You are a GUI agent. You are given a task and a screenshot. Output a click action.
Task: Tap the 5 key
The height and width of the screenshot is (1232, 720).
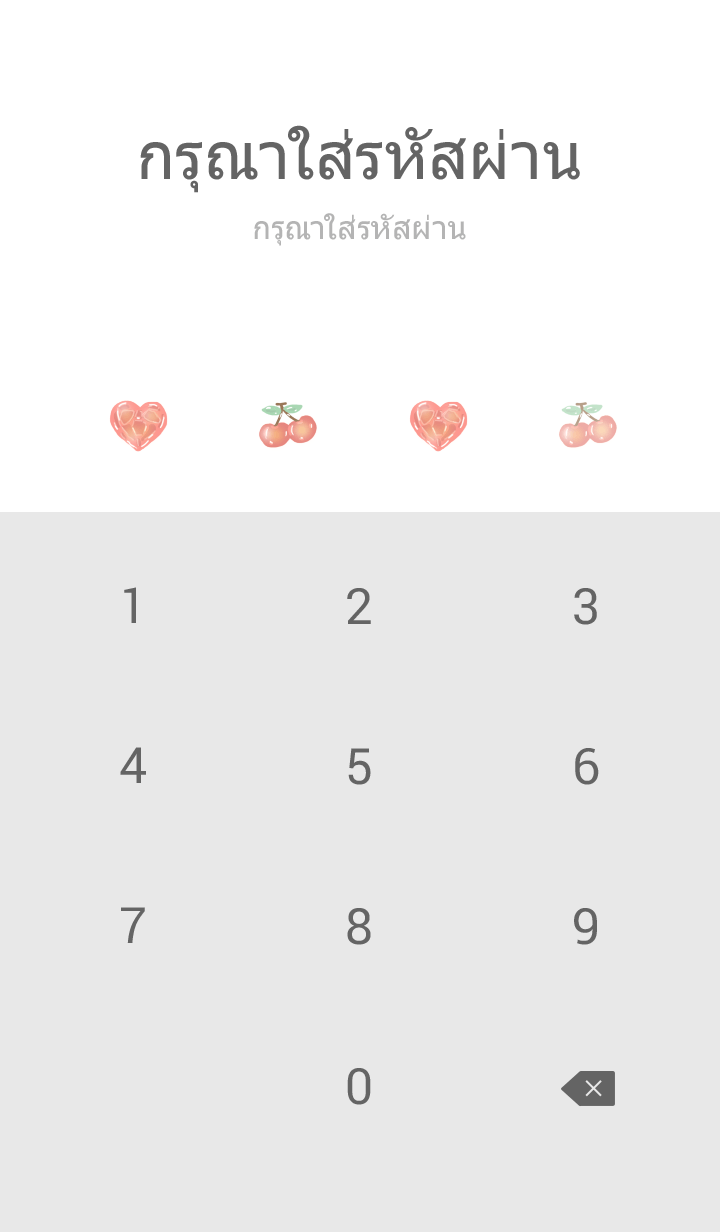(359, 767)
